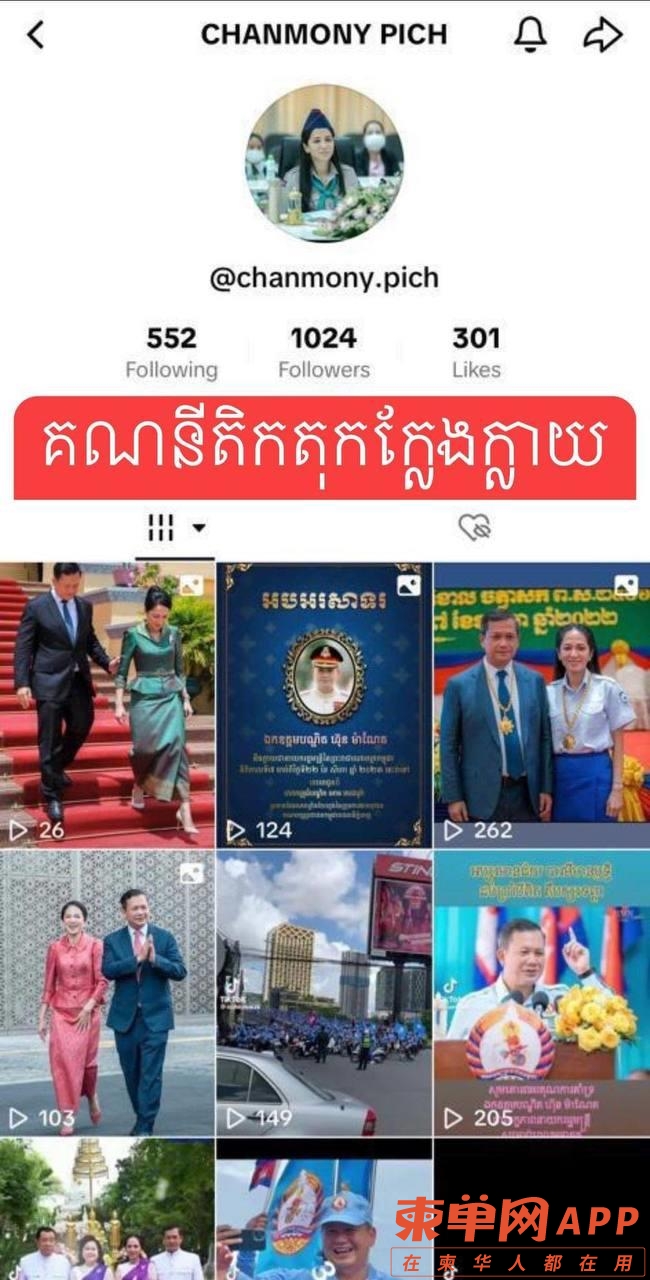
Task: Play the blue portrait video with 124 views
Action: 324,704
